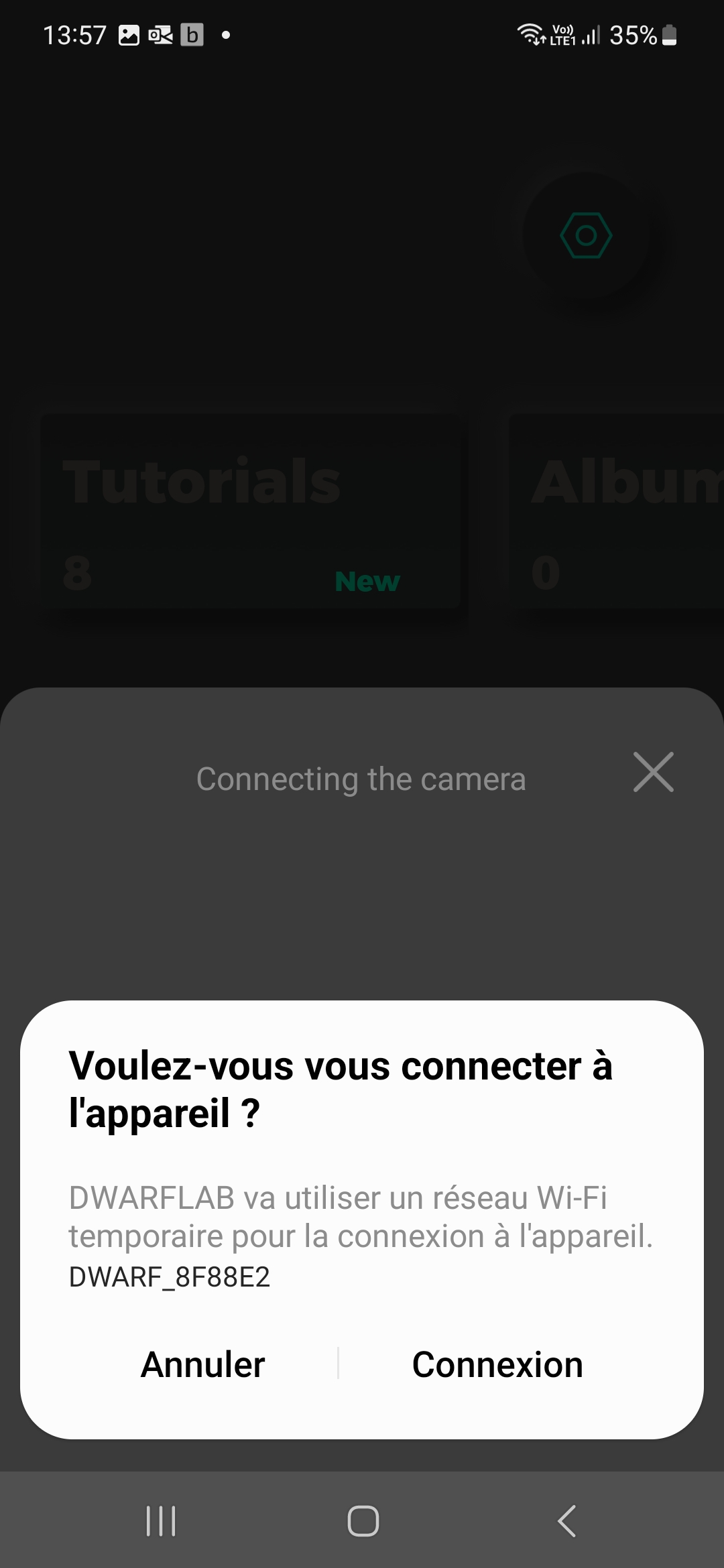This screenshot has height=1568, width=724.
Task: Open the recent apps overview
Action: pyautogui.click(x=161, y=1520)
